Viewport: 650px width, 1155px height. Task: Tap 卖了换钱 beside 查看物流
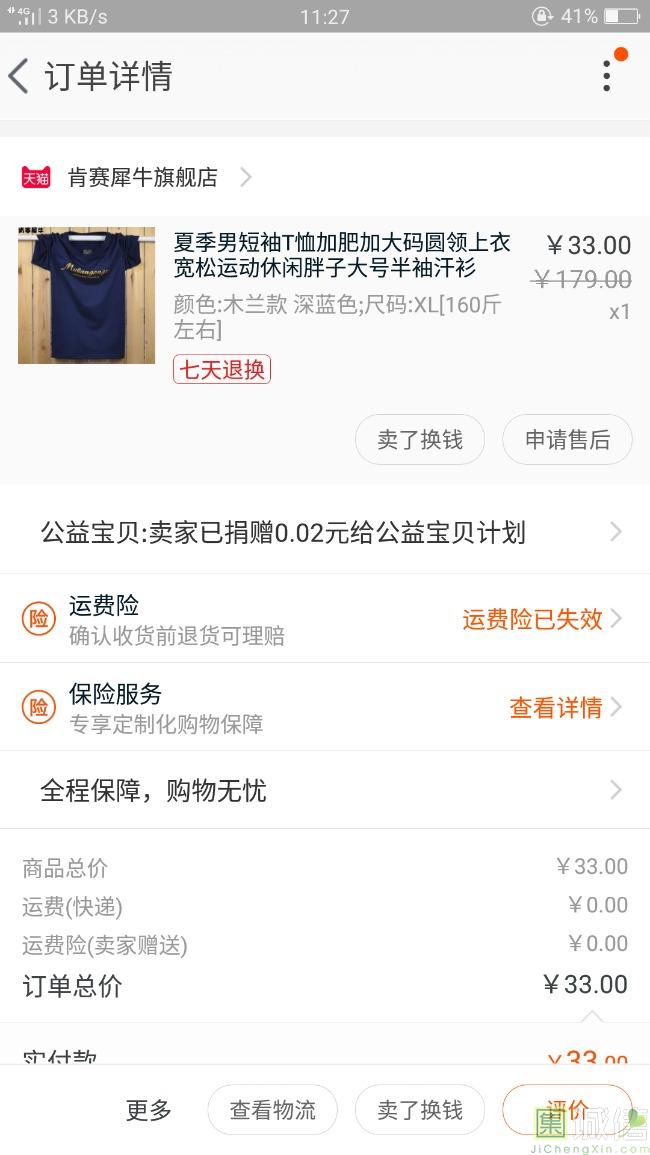pyautogui.click(x=420, y=1110)
